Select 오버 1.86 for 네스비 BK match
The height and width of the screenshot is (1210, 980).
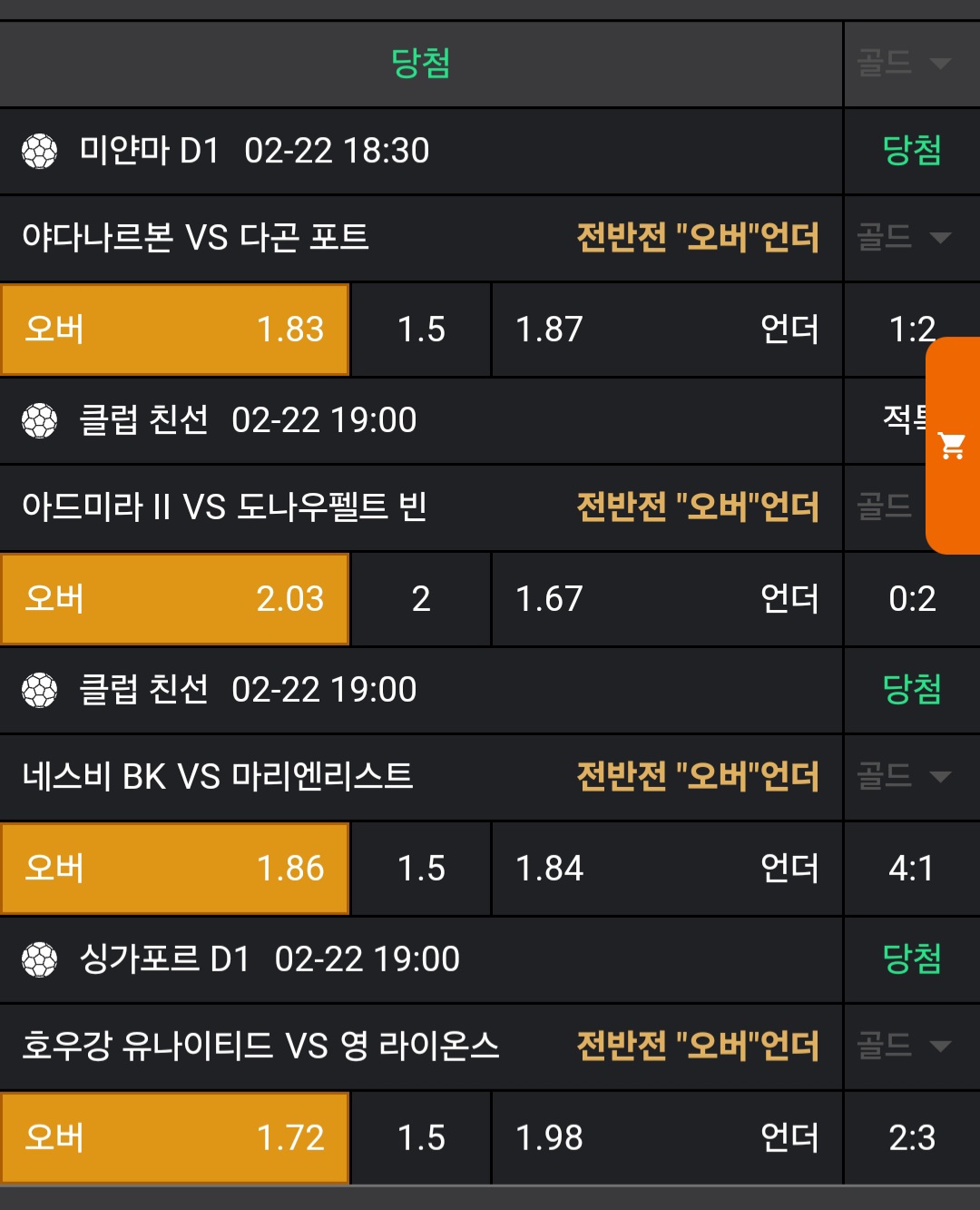(x=175, y=869)
